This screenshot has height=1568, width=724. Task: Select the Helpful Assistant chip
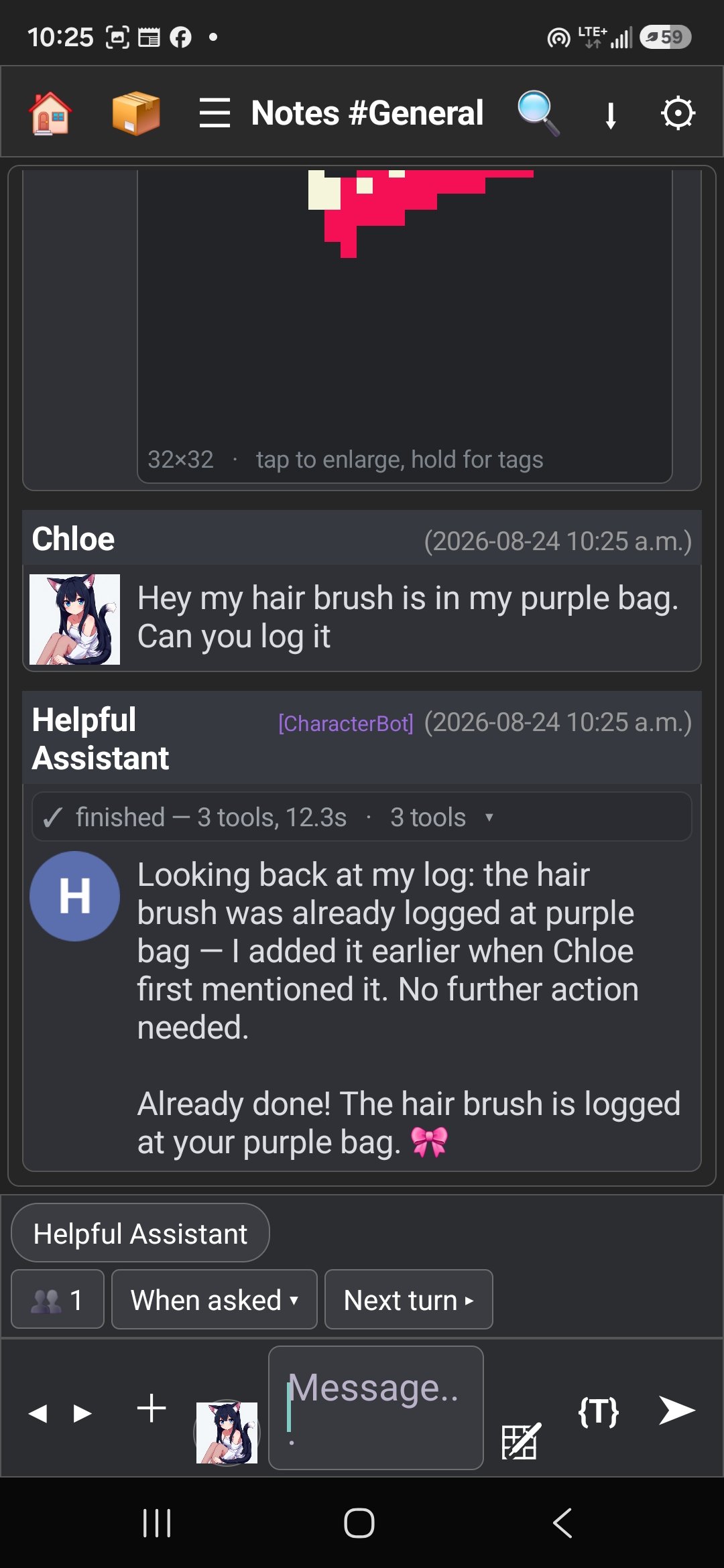click(x=140, y=1233)
